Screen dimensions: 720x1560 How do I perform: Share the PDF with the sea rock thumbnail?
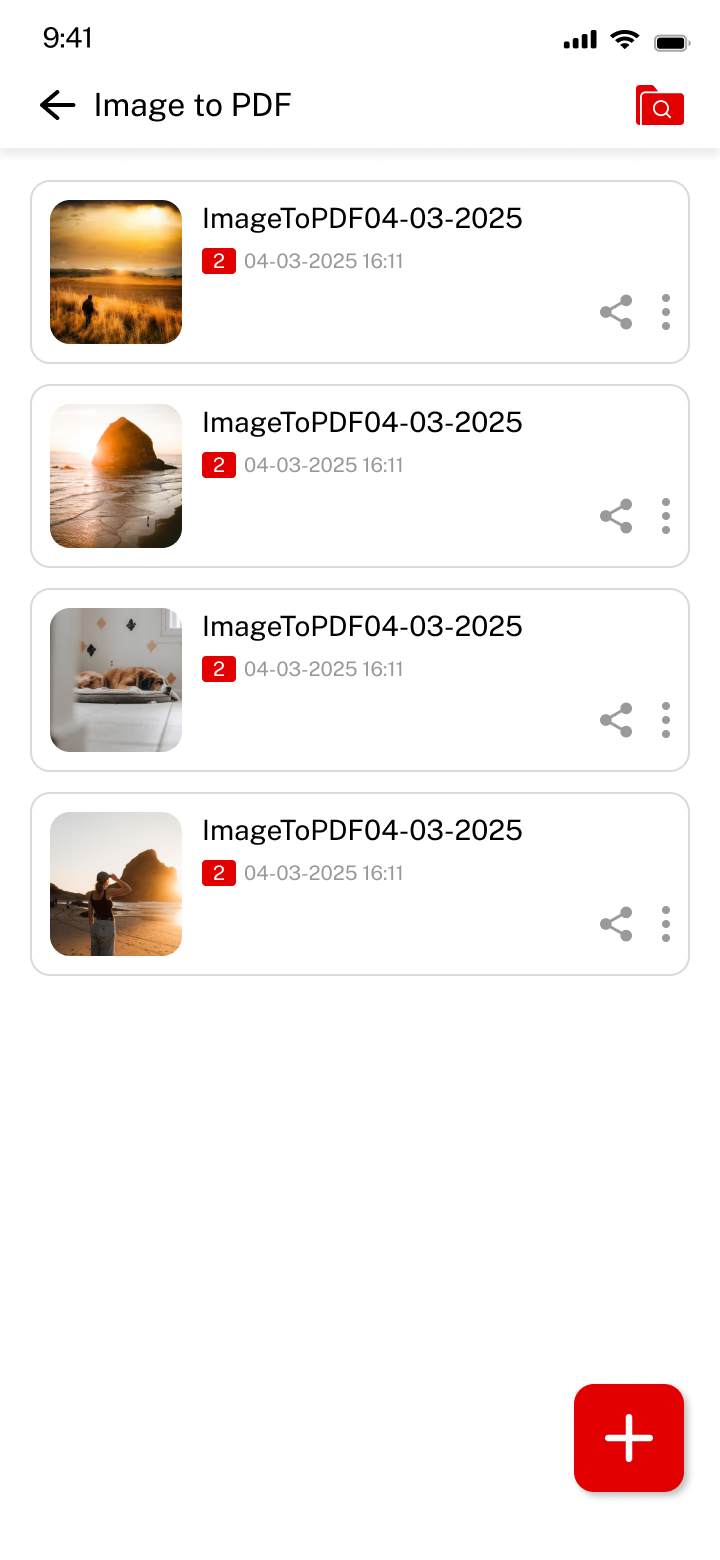(616, 516)
